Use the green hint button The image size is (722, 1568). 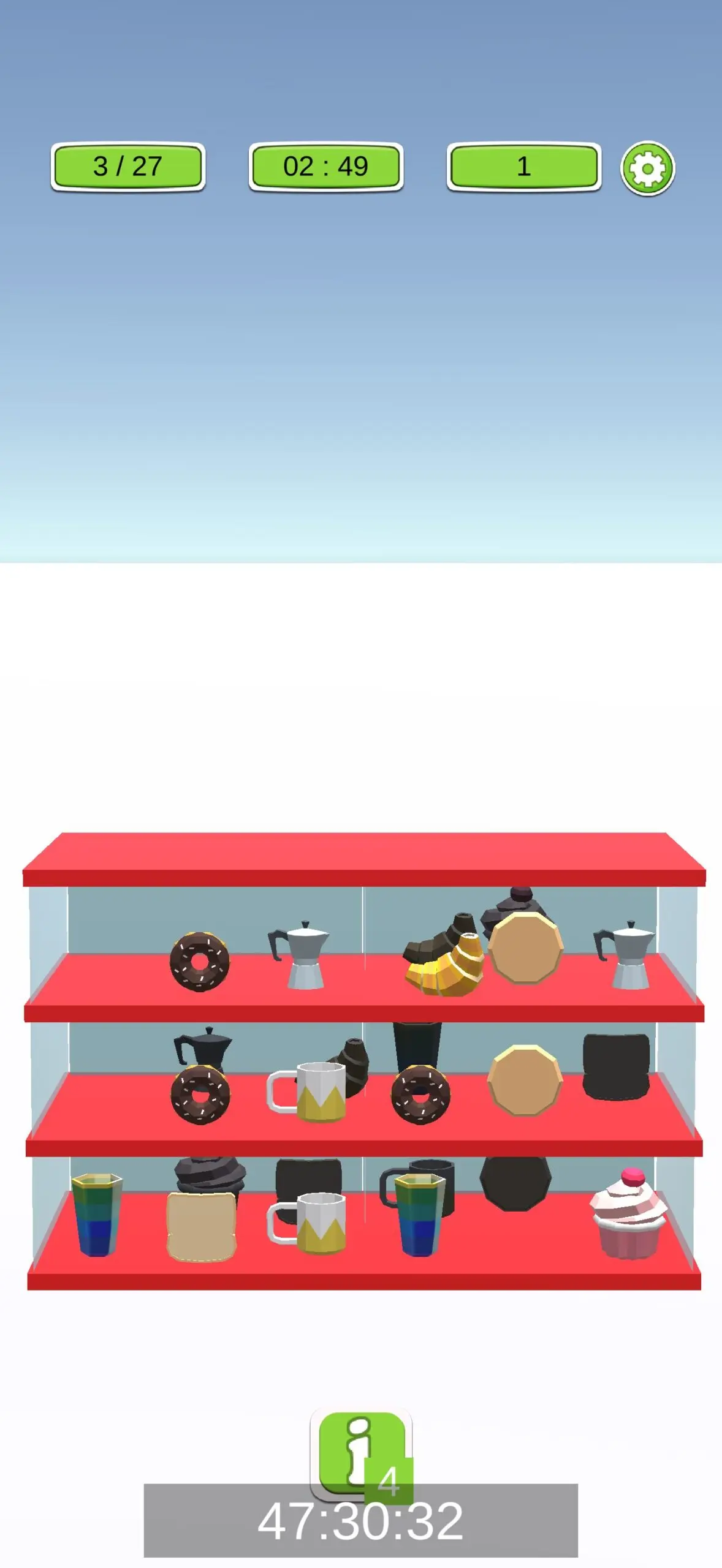pos(361,1455)
